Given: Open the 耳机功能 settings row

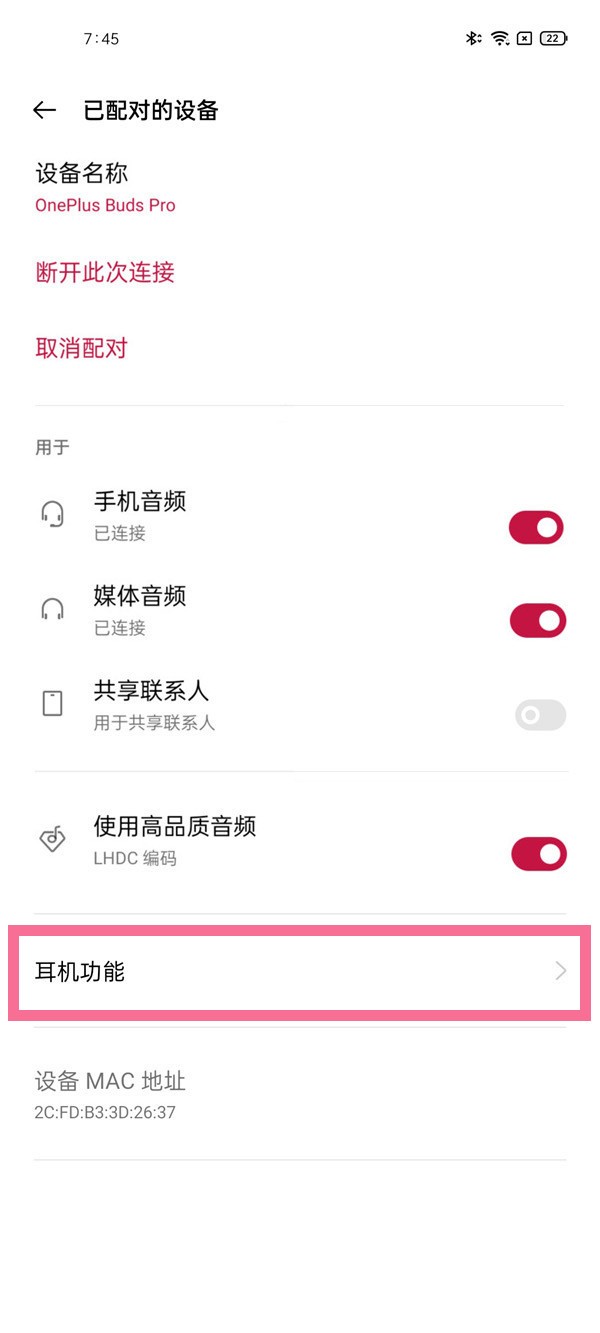Looking at the screenshot, I should 300,972.
